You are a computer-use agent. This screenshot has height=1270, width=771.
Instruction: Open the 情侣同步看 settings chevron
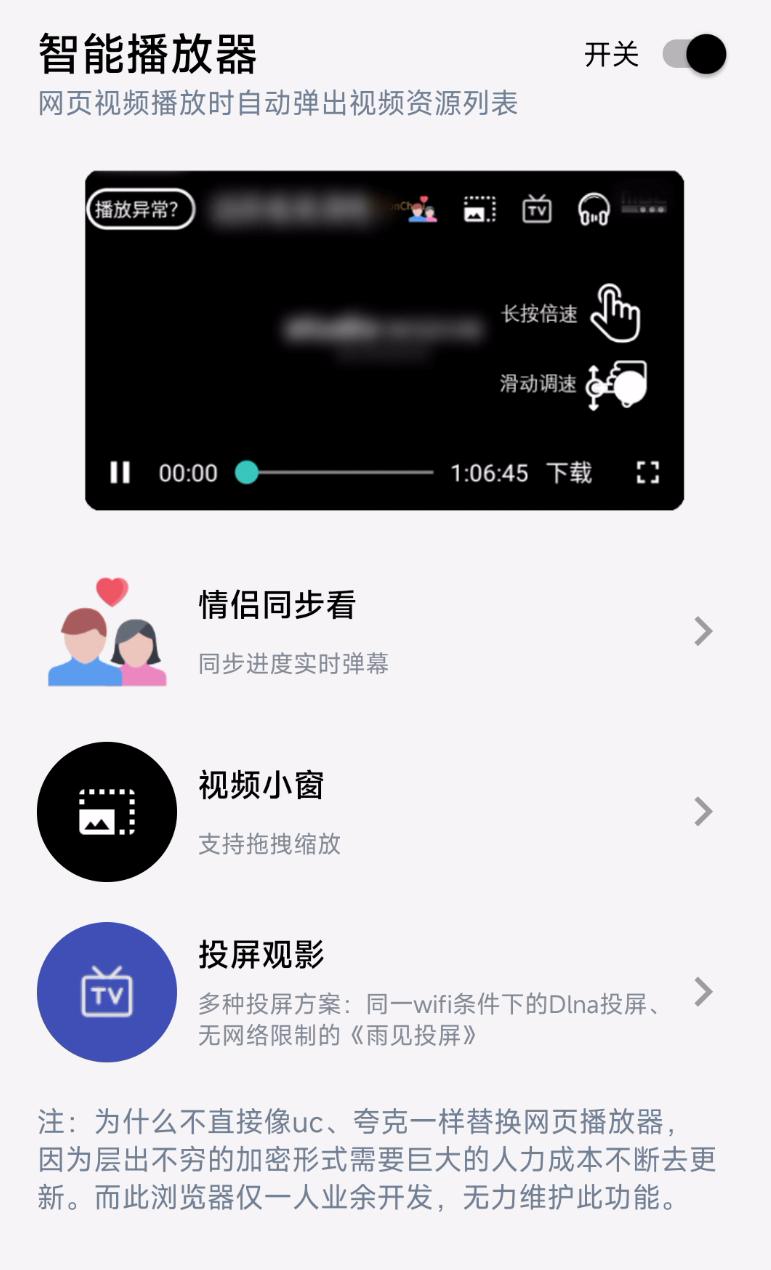pyautogui.click(x=703, y=630)
